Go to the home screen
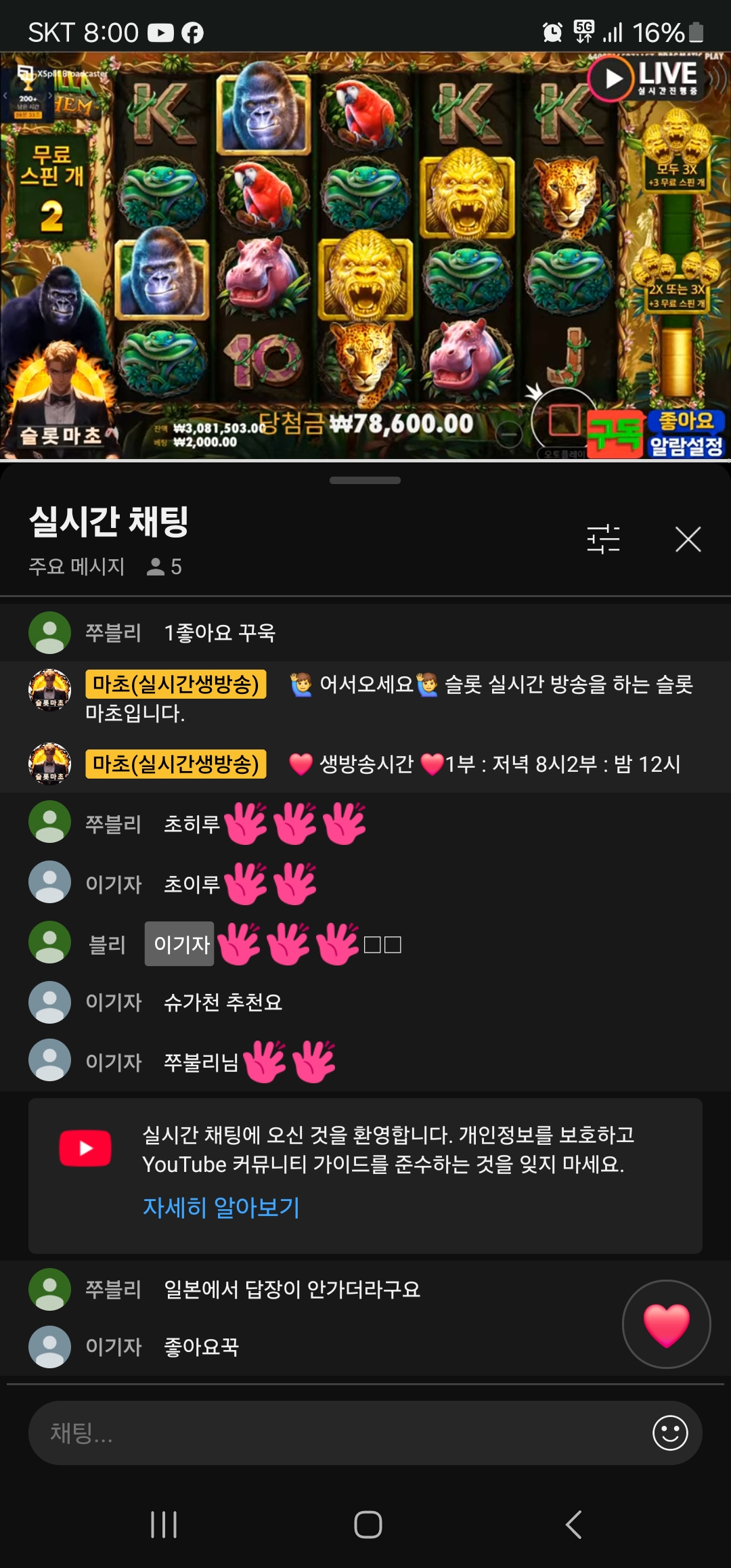The width and height of the screenshot is (731, 1568). click(368, 1525)
